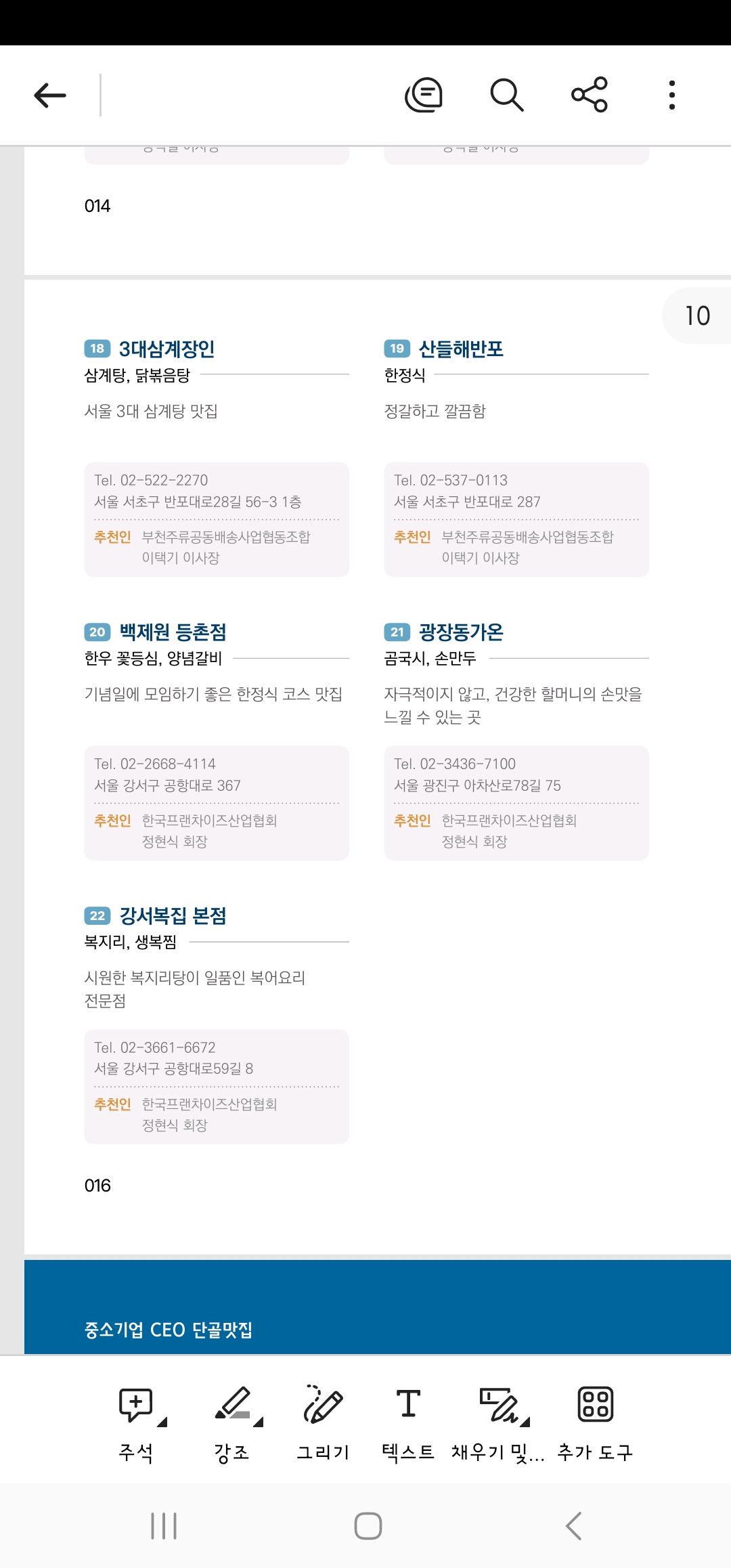Viewport: 731px width, 1568px height.
Task: Search within the document
Action: (x=507, y=95)
